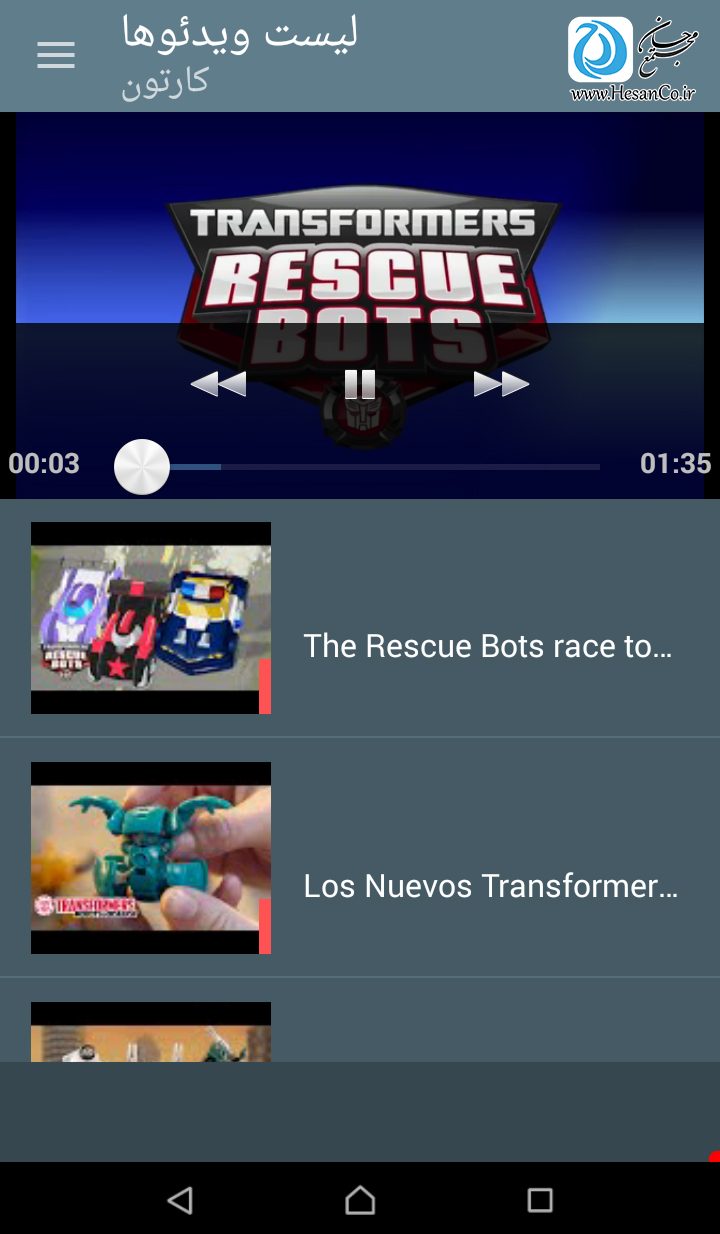Fast forward the video

point(501,384)
